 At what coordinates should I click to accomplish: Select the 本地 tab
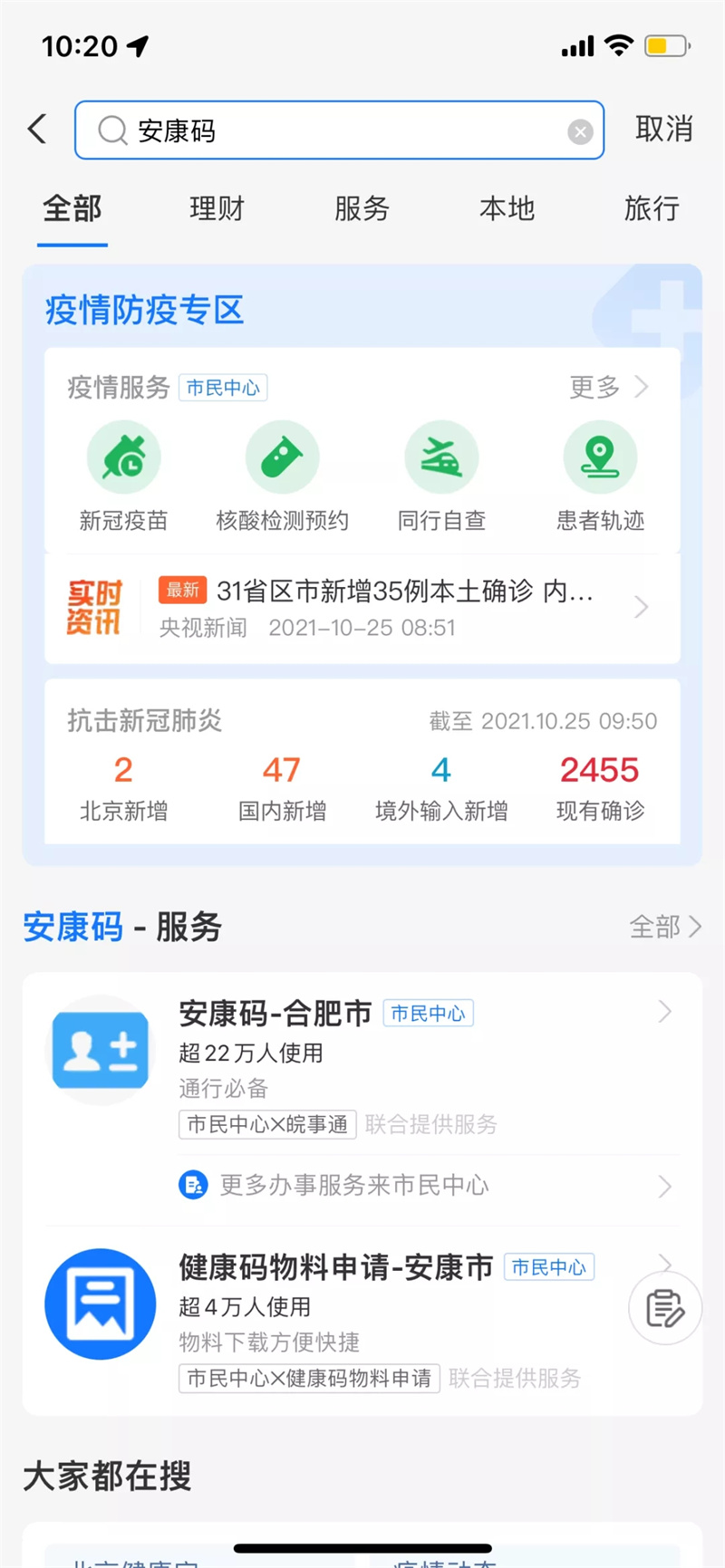pos(507,209)
